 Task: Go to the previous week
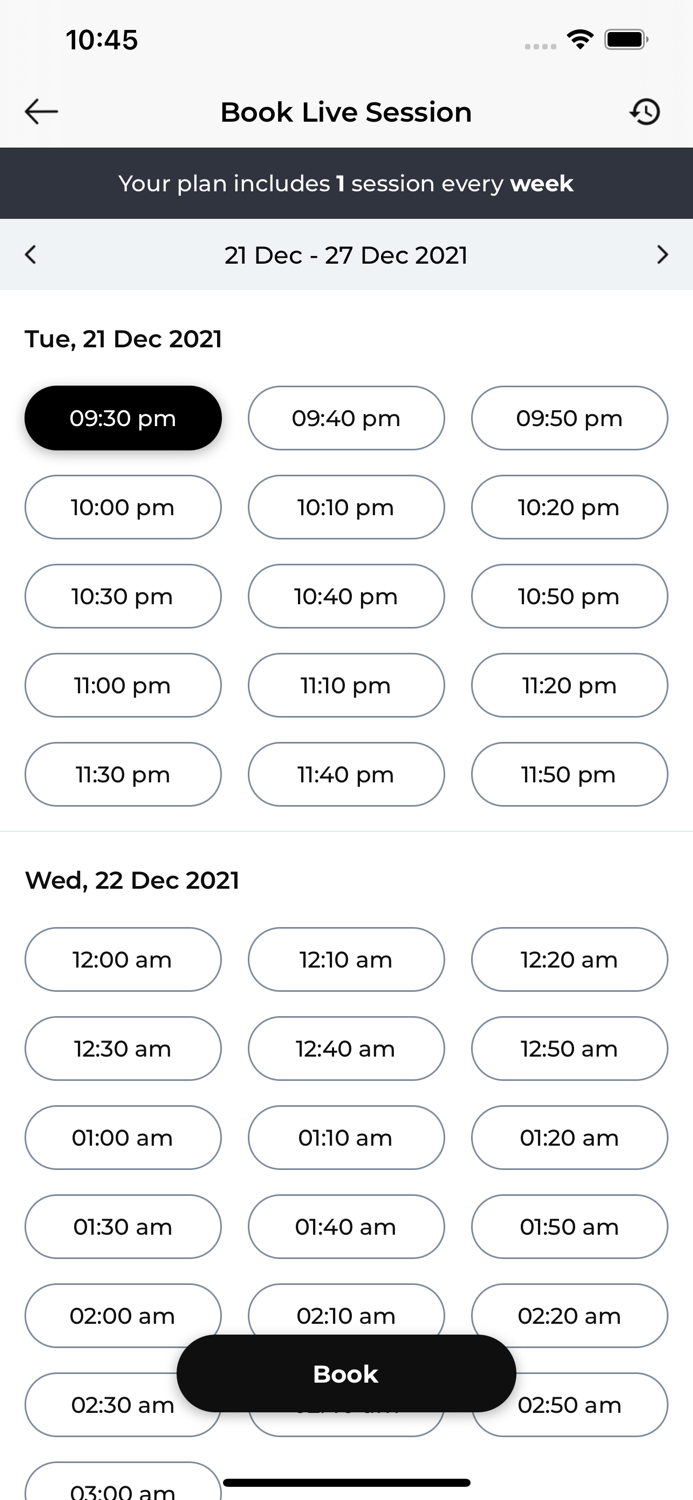[31, 255]
